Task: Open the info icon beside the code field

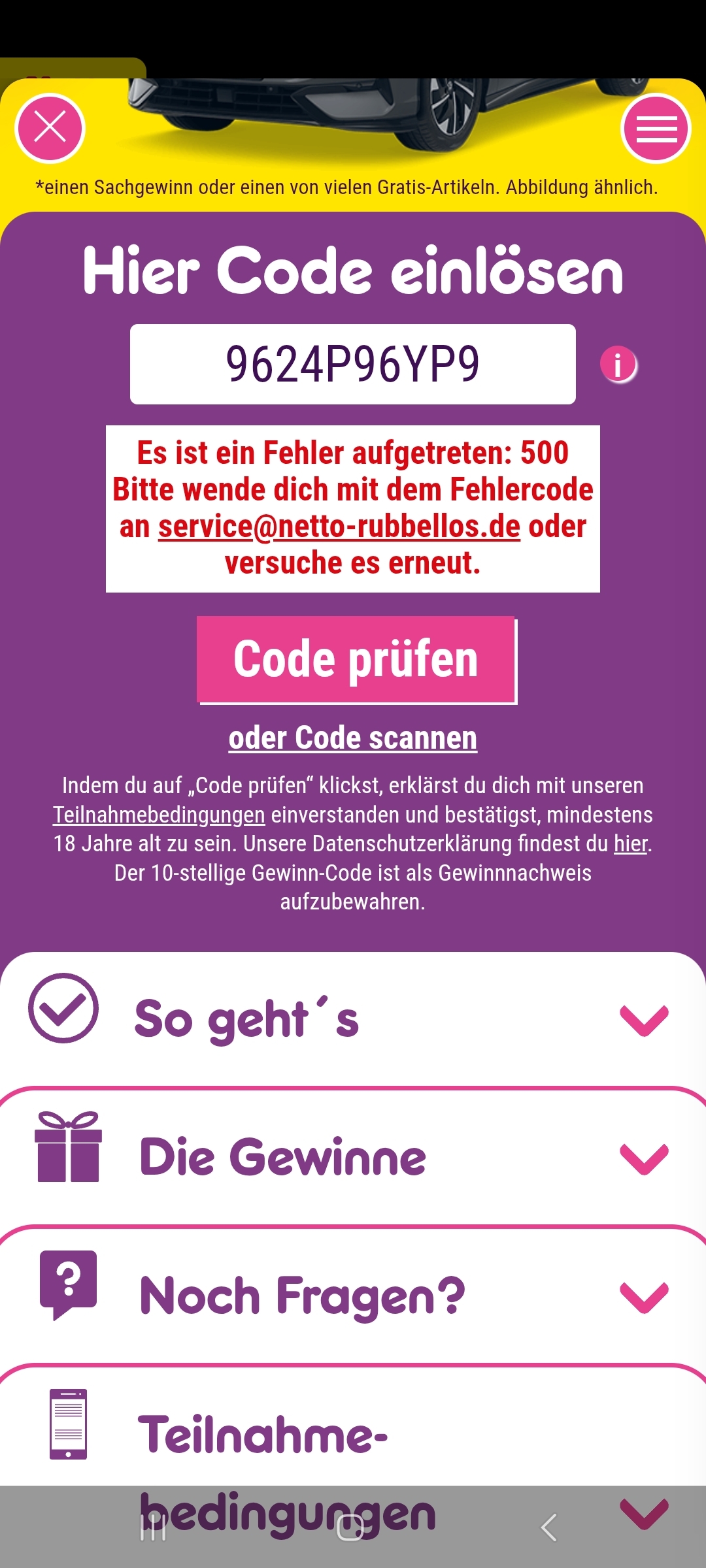Action: [x=618, y=364]
